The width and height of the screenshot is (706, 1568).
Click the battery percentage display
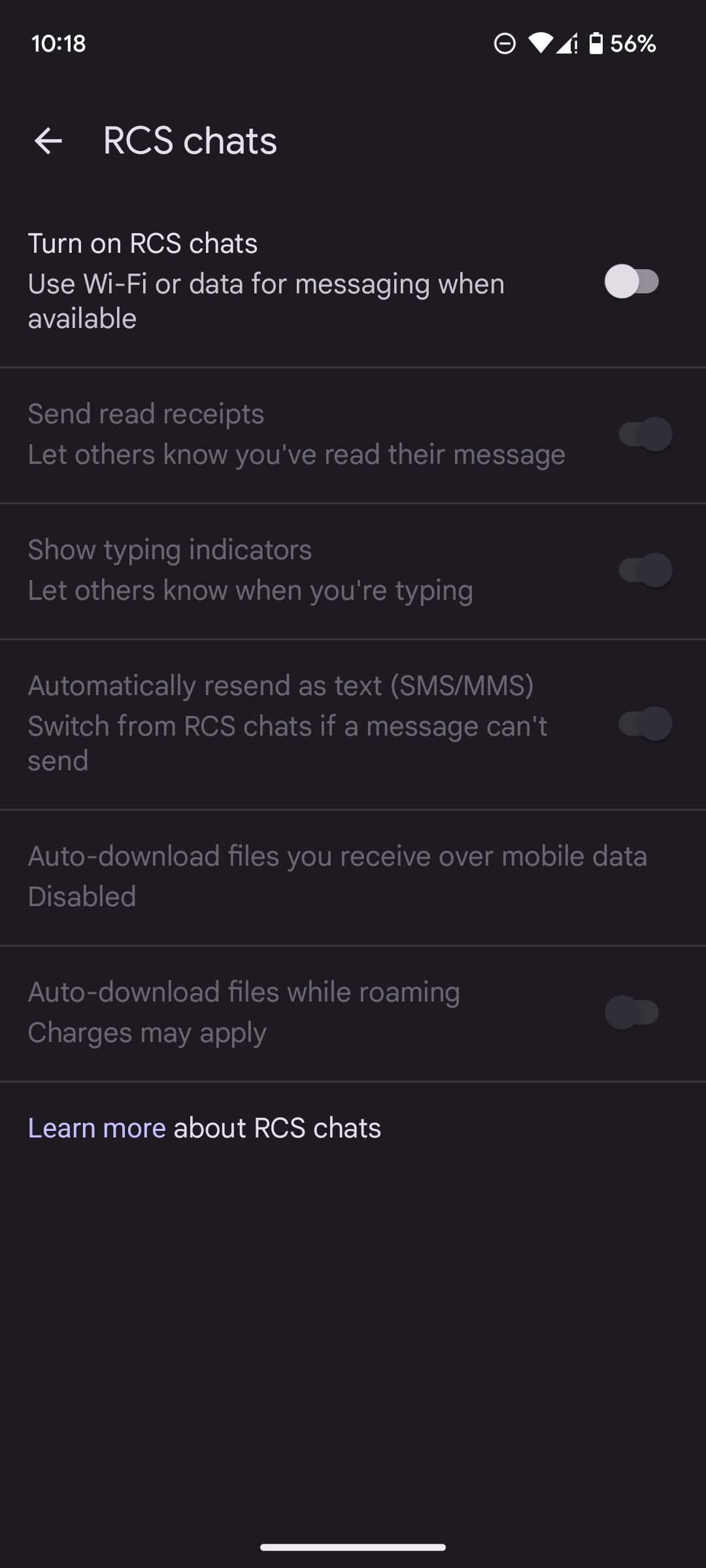coord(633,44)
